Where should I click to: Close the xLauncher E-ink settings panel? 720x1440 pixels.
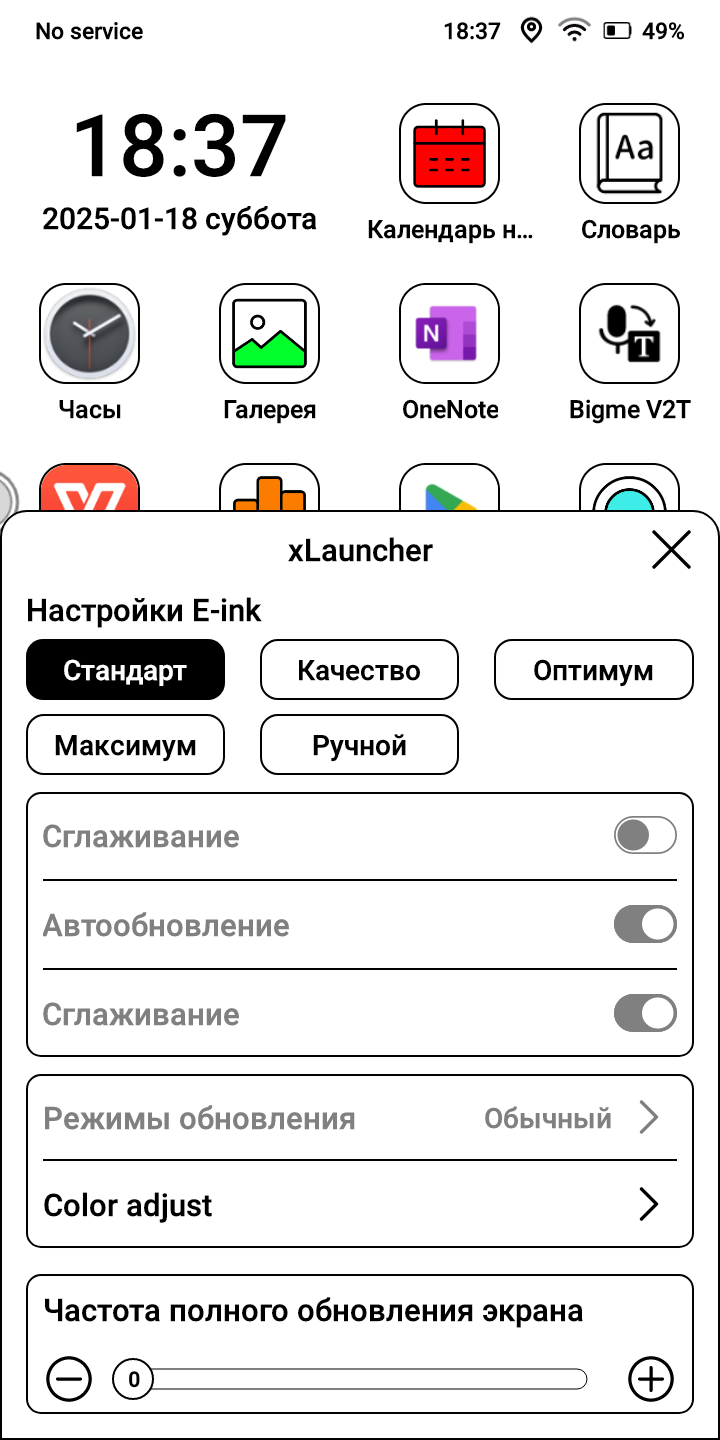[x=671, y=550]
